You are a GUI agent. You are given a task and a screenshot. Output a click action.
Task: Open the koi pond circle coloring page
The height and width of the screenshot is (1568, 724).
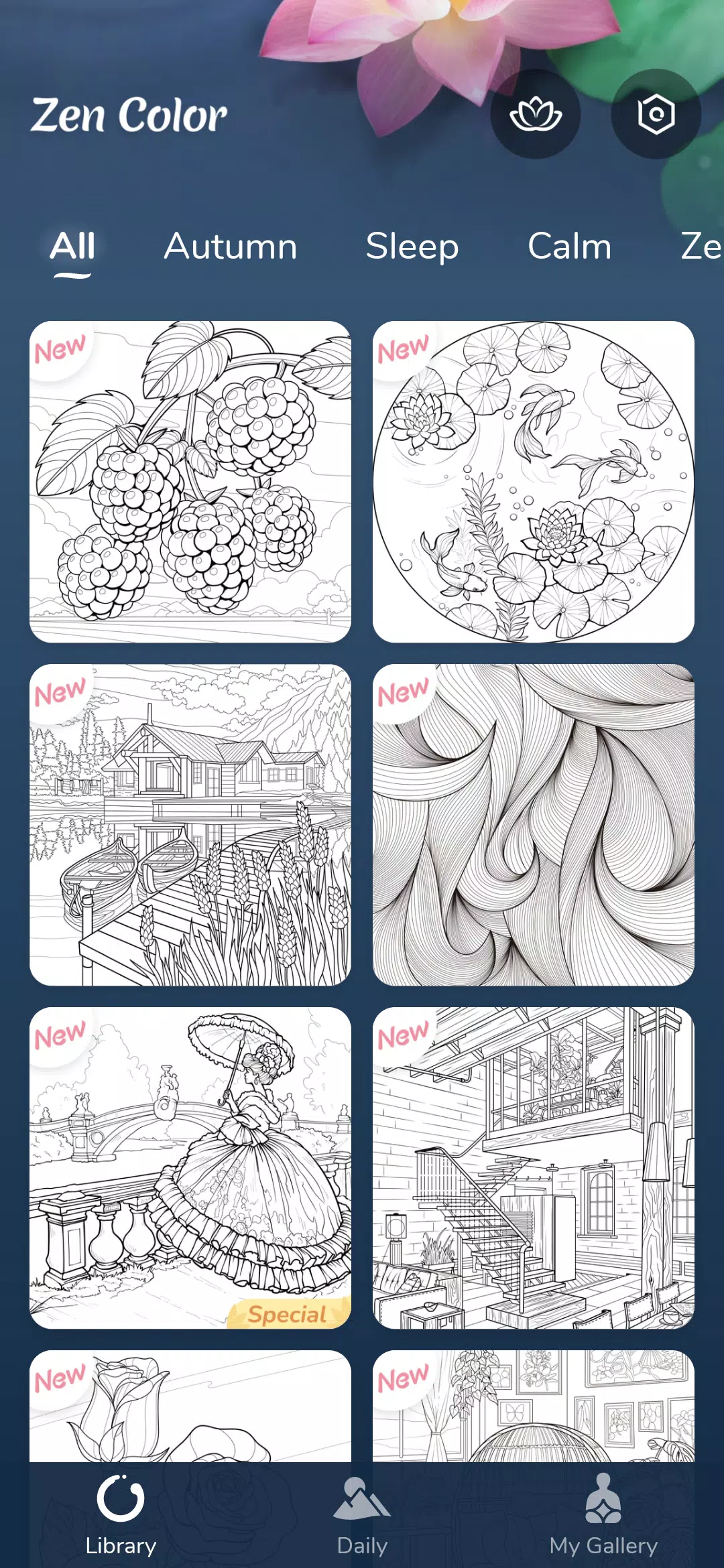coord(534,482)
